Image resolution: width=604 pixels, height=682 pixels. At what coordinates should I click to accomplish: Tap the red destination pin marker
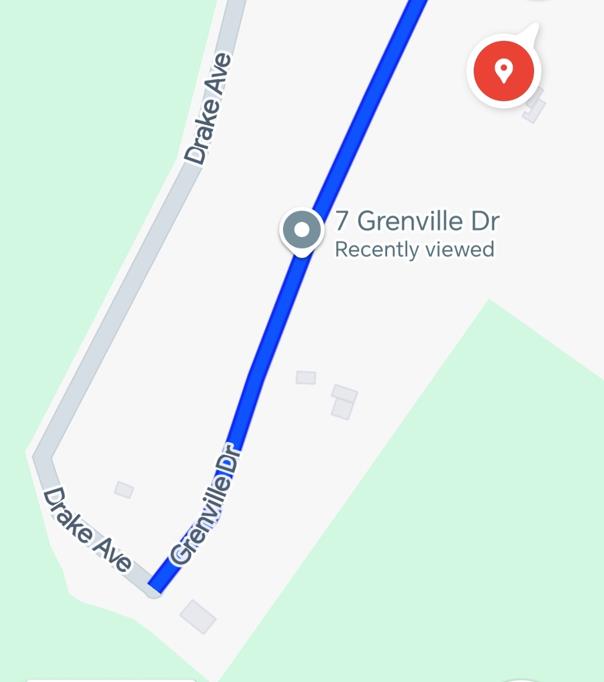pyautogui.click(x=505, y=70)
